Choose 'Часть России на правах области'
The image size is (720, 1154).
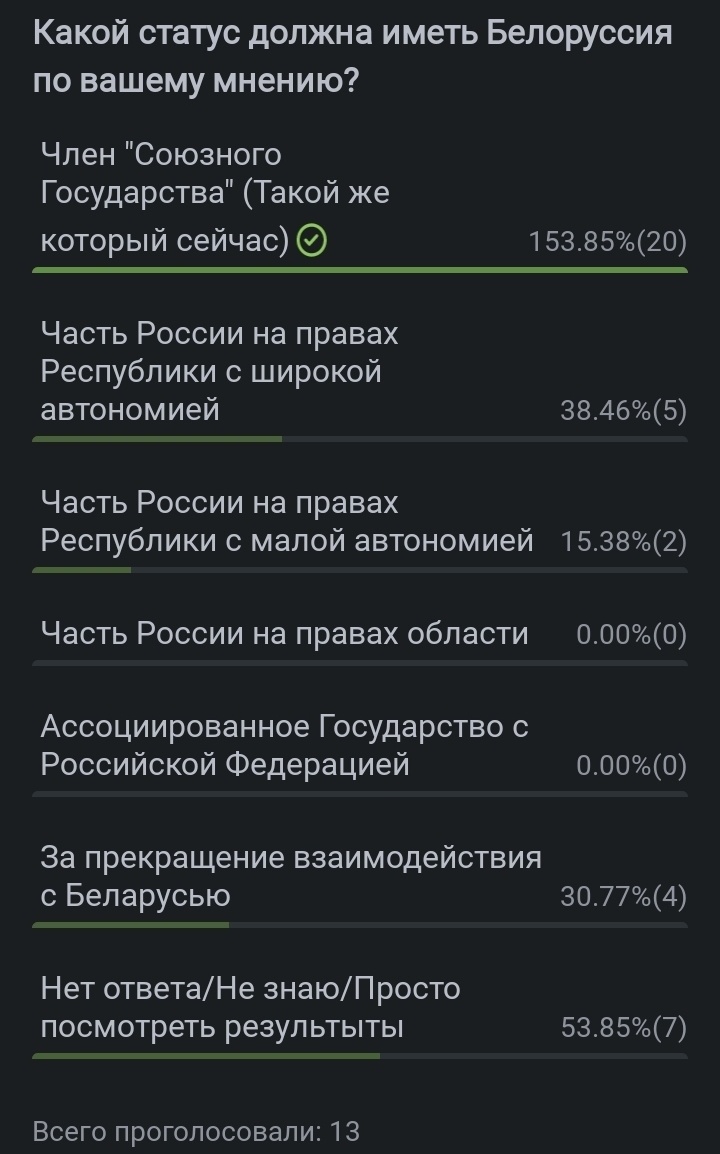(x=284, y=633)
